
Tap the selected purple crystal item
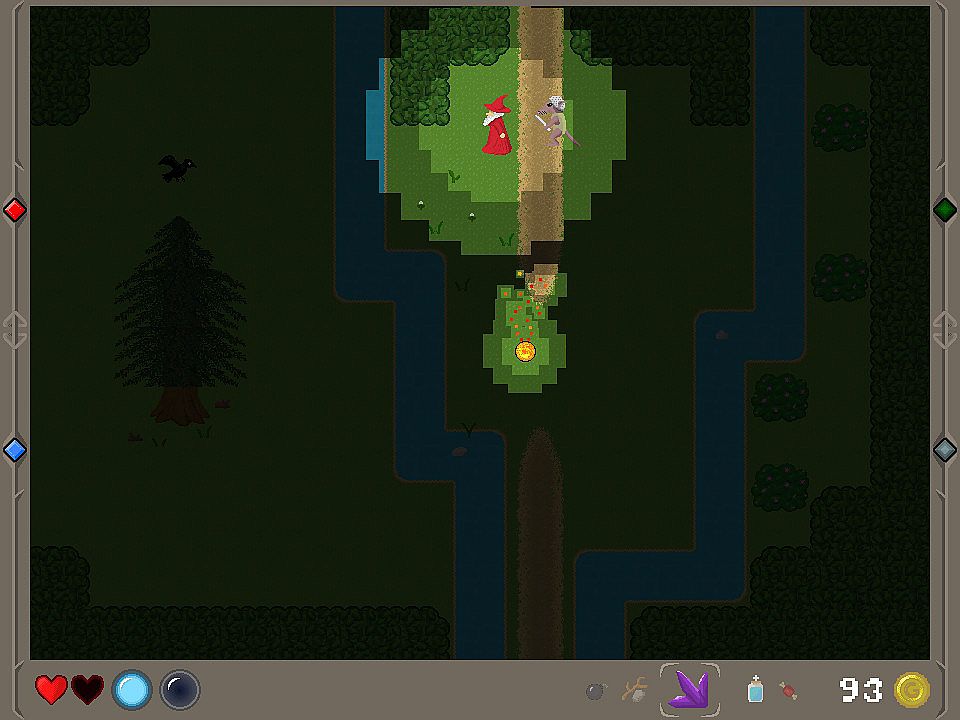pos(689,689)
